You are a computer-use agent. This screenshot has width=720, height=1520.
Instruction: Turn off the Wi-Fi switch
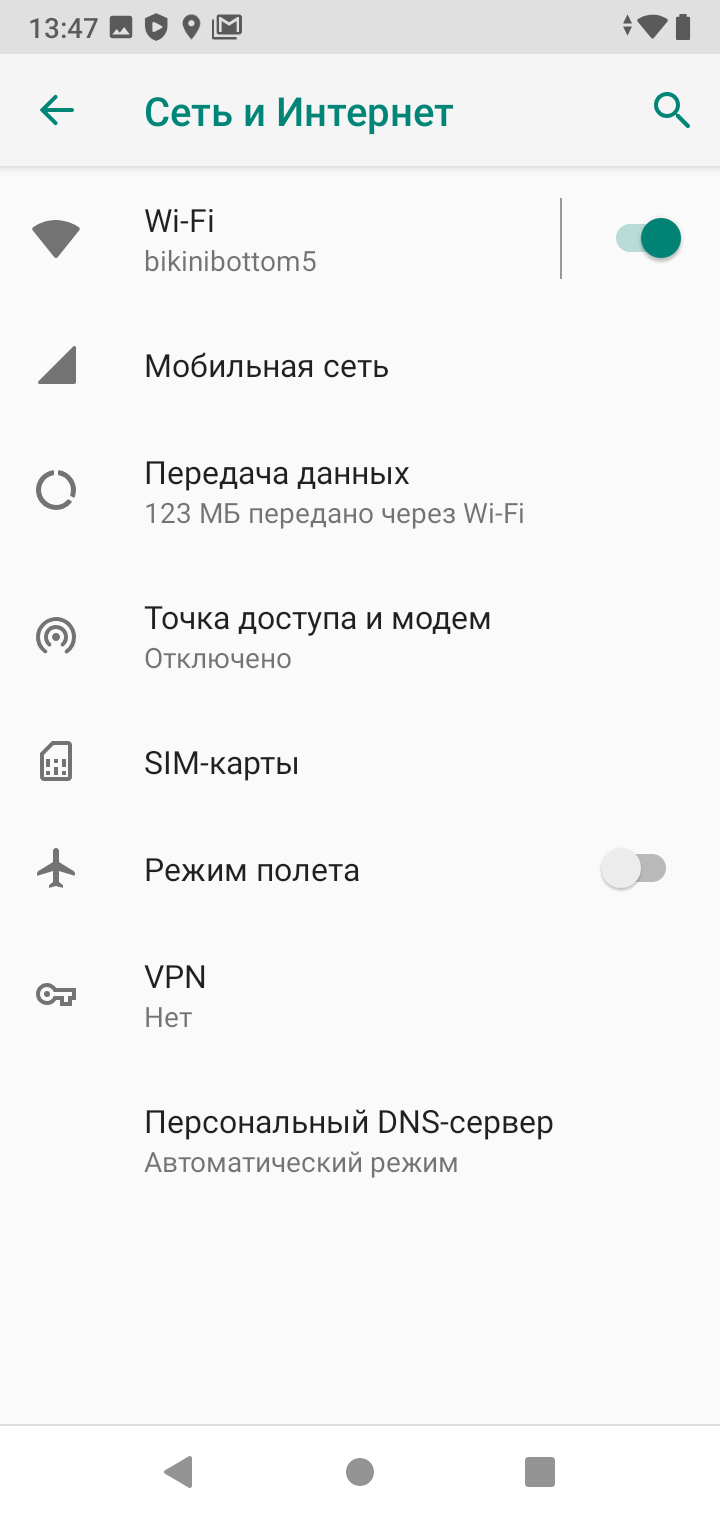point(647,239)
